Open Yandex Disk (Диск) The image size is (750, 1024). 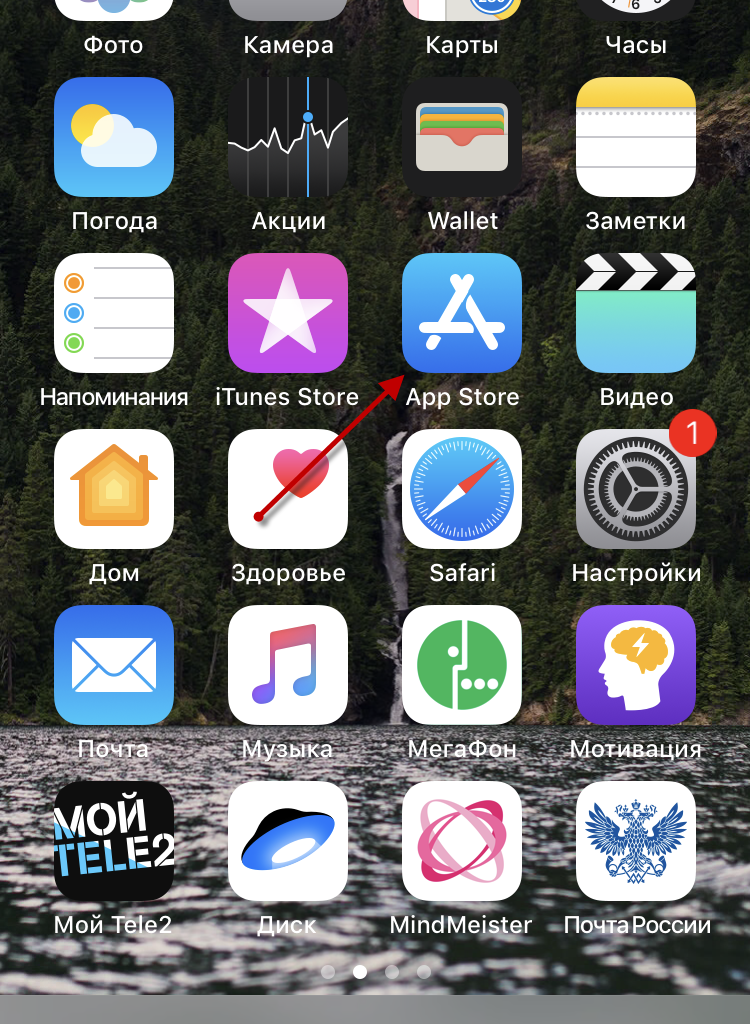pos(288,841)
